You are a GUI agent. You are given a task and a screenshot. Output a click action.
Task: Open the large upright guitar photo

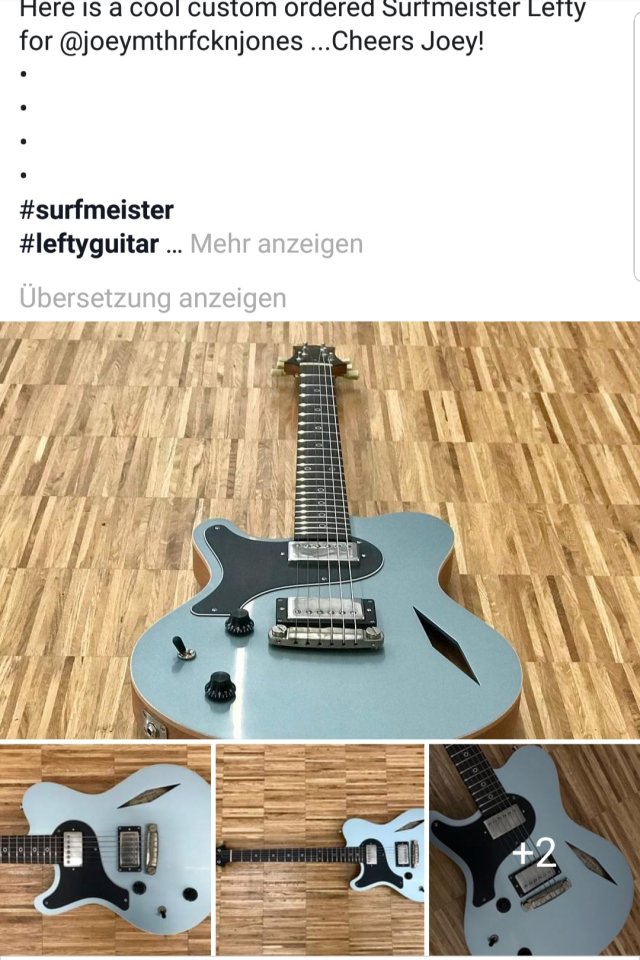320,530
